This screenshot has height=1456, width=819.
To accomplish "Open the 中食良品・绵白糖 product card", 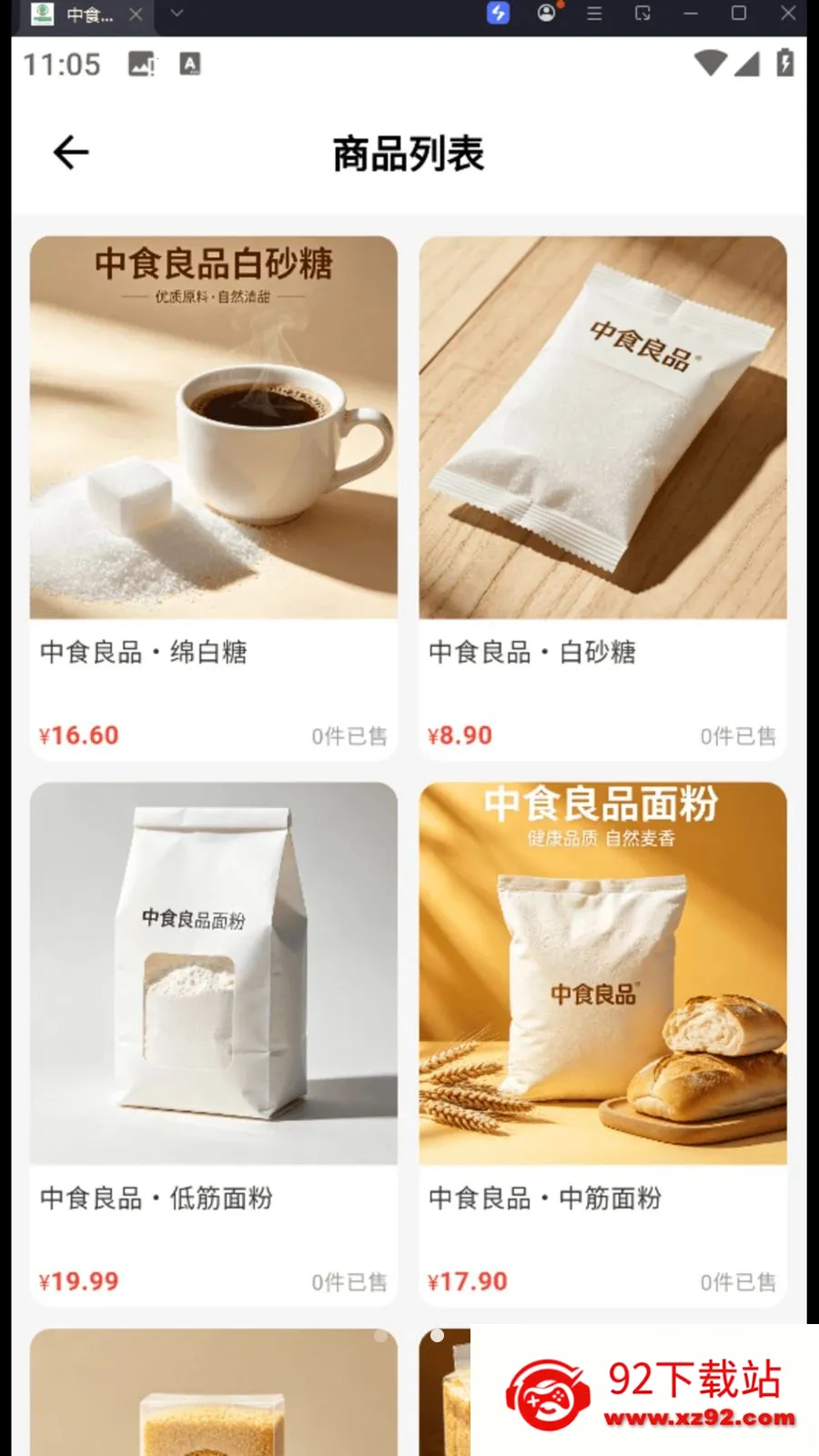I will point(214,498).
